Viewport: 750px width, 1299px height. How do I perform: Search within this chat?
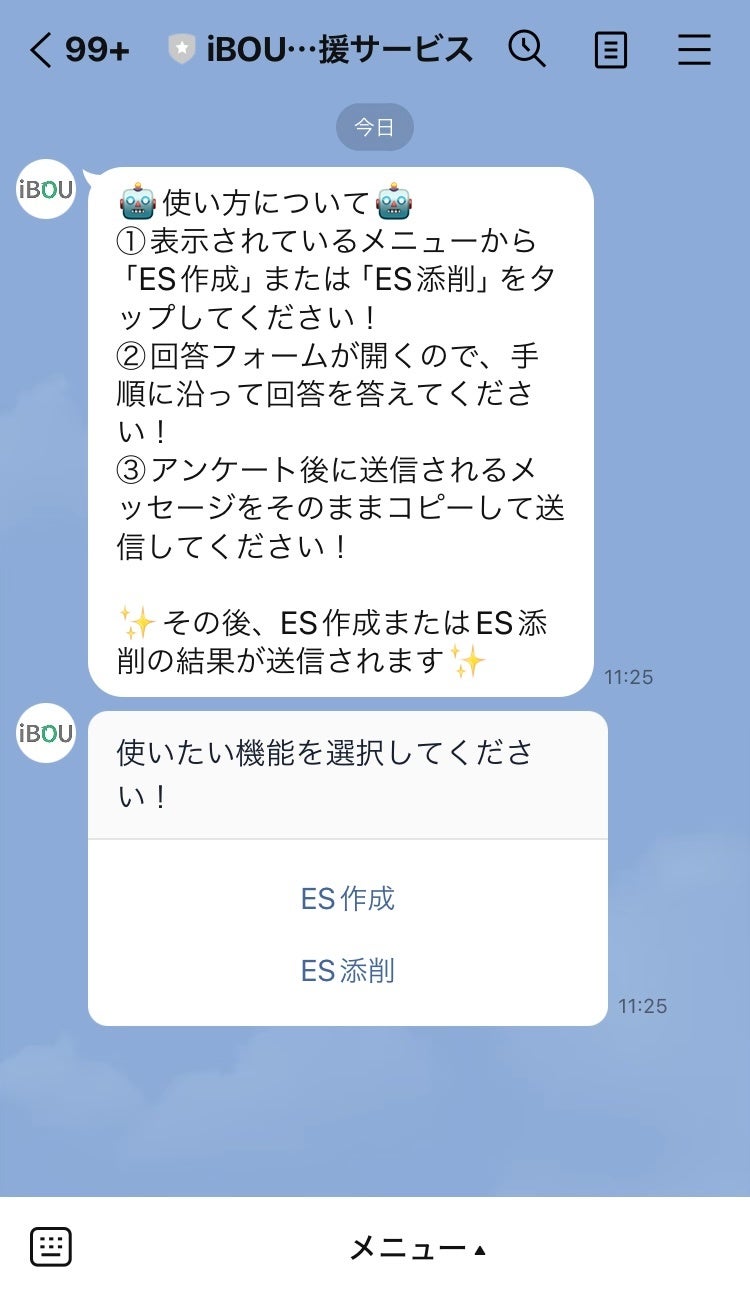[x=527, y=49]
